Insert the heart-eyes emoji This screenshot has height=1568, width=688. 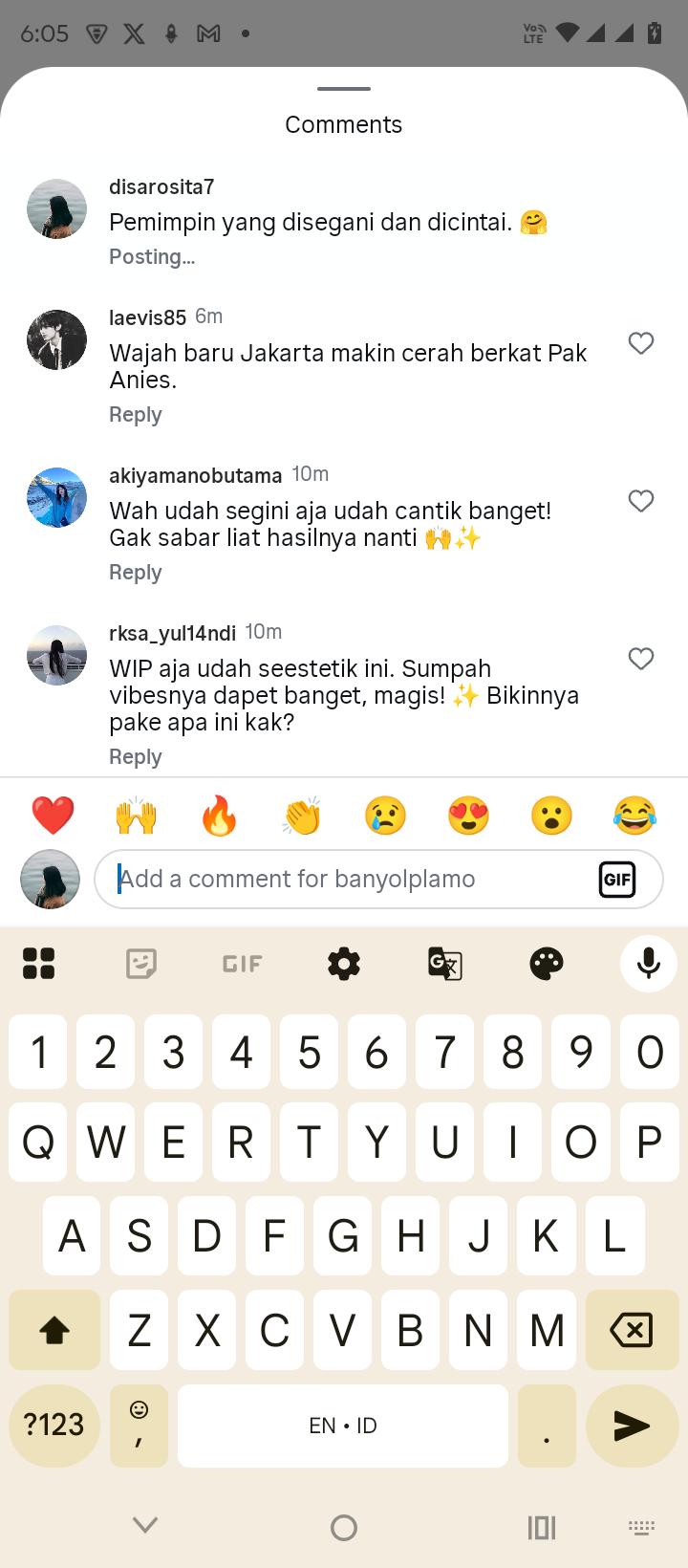tap(468, 816)
